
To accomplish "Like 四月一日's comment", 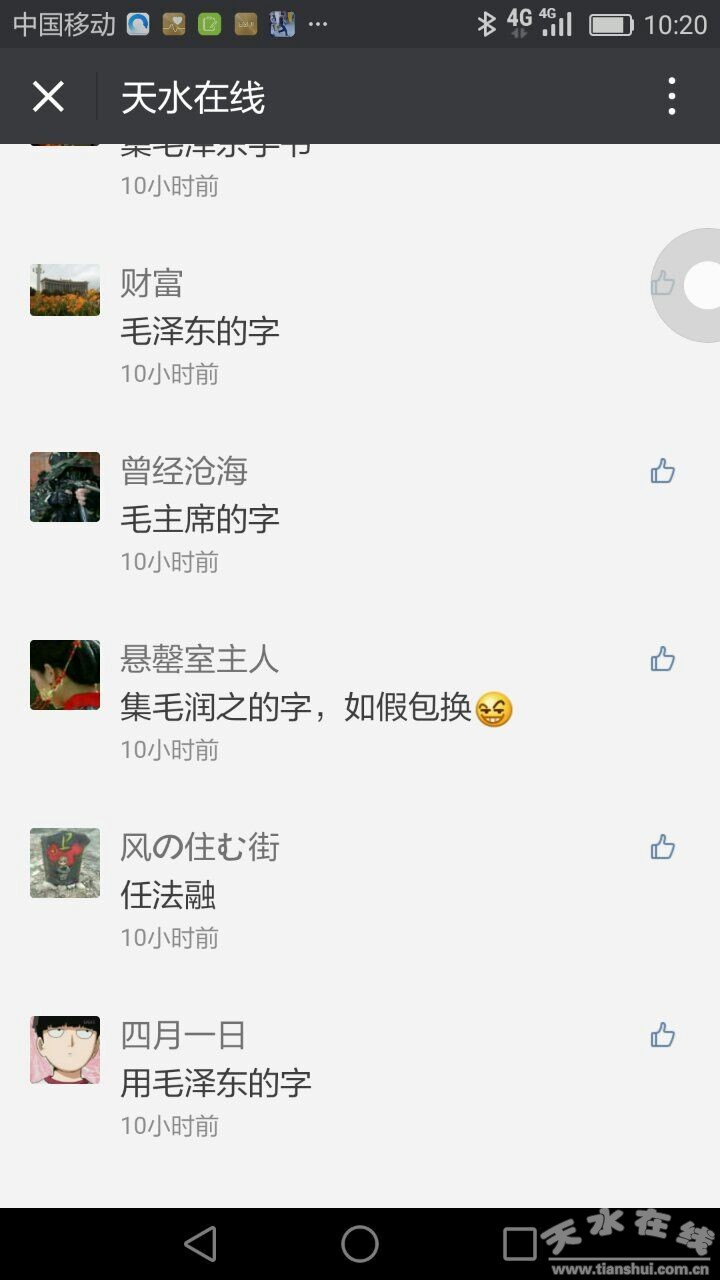I will point(662,1035).
